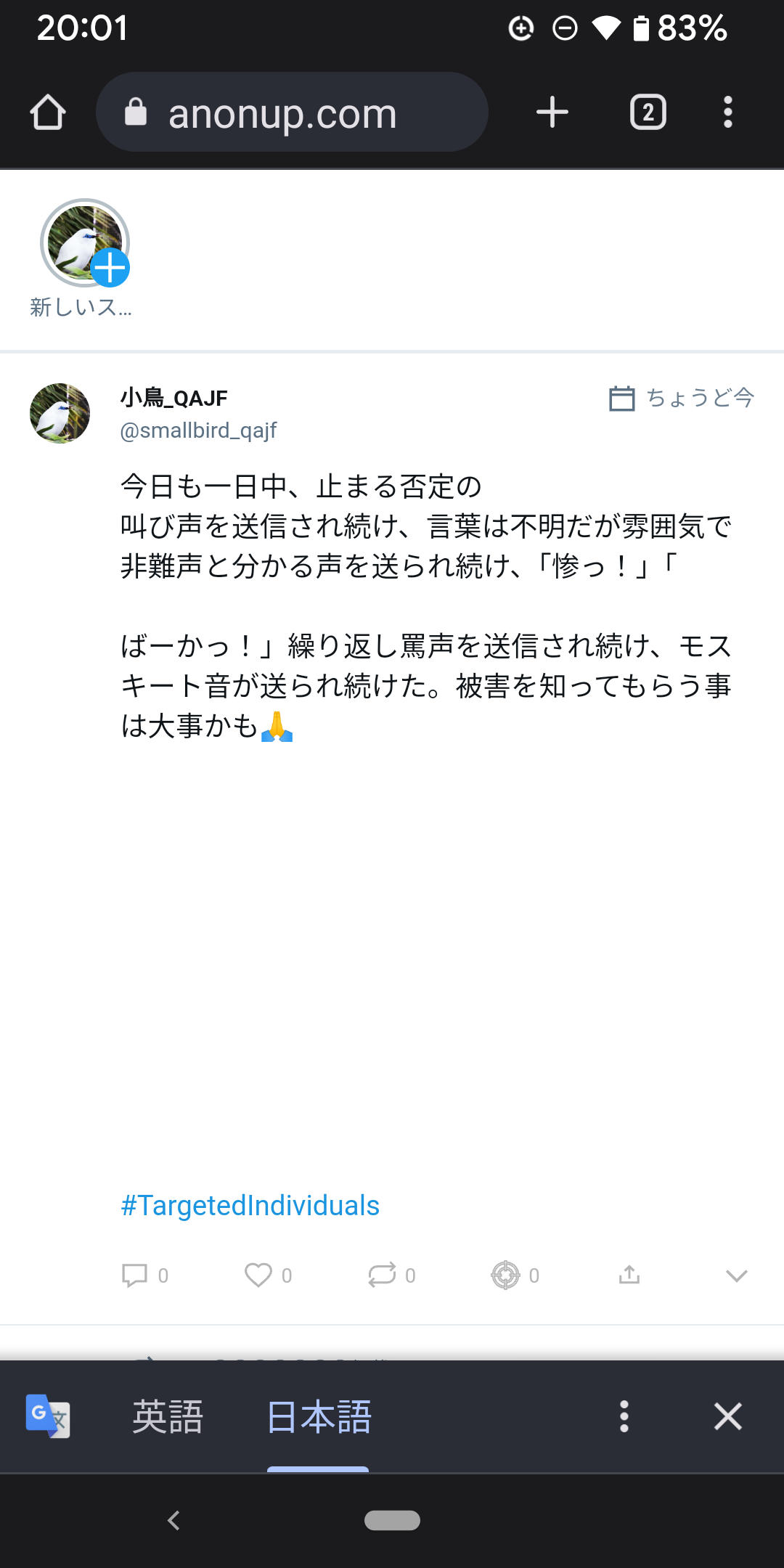
Task: Comment on 小鳥_QAJF's post
Action: [x=135, y=1275]
